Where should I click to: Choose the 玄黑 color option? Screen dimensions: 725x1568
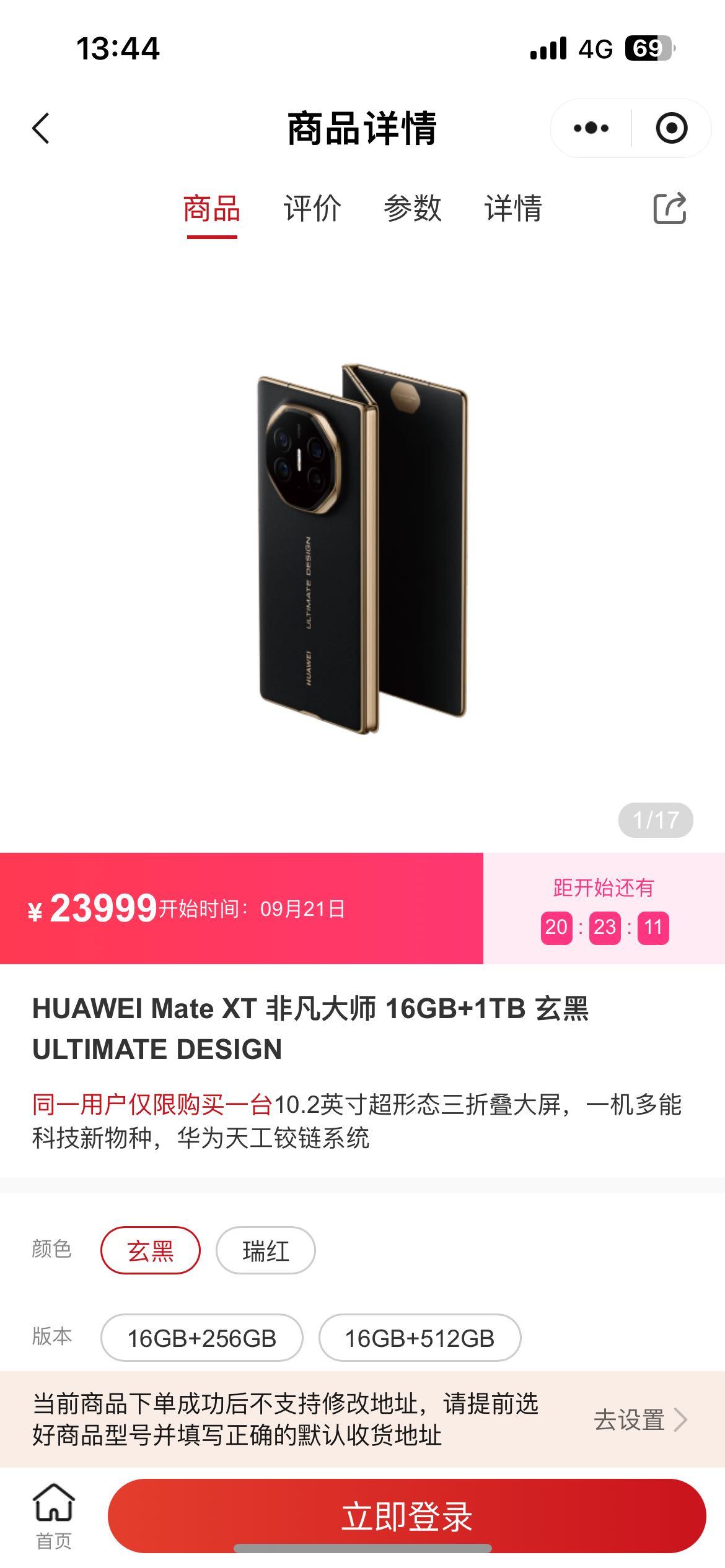[151, 1250]
